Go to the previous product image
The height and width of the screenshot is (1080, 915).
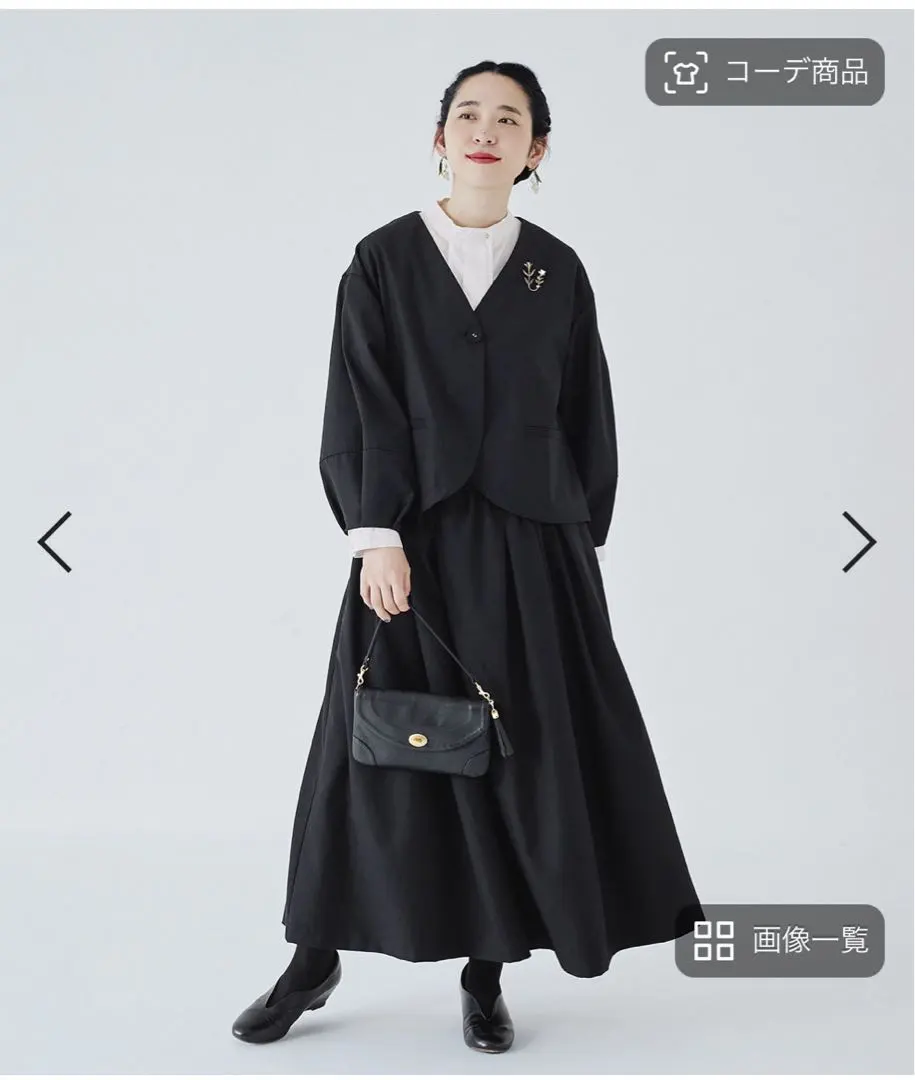tap(55, 542)
